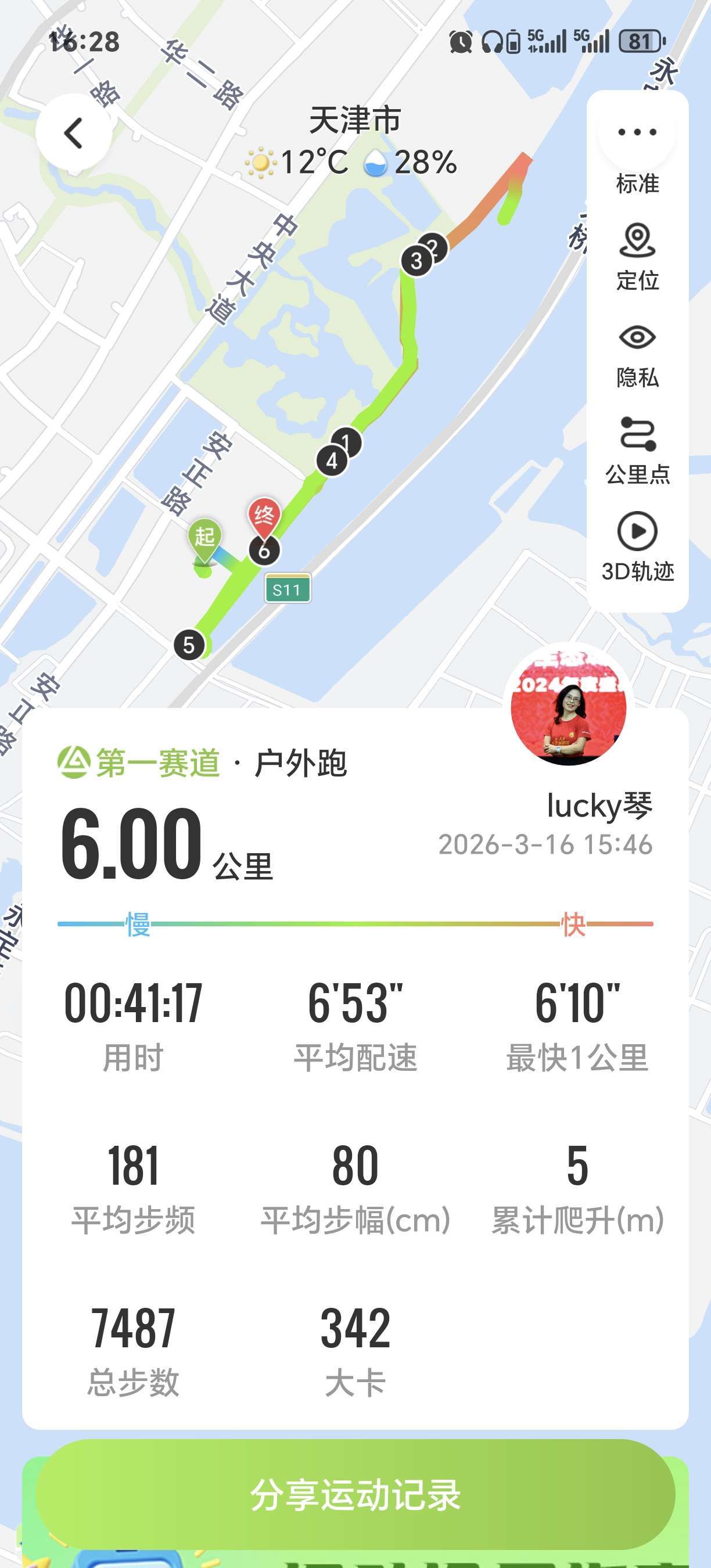
Task: Tap the 慢-快 pace gradient slider
Action: [x=355, y=923]
